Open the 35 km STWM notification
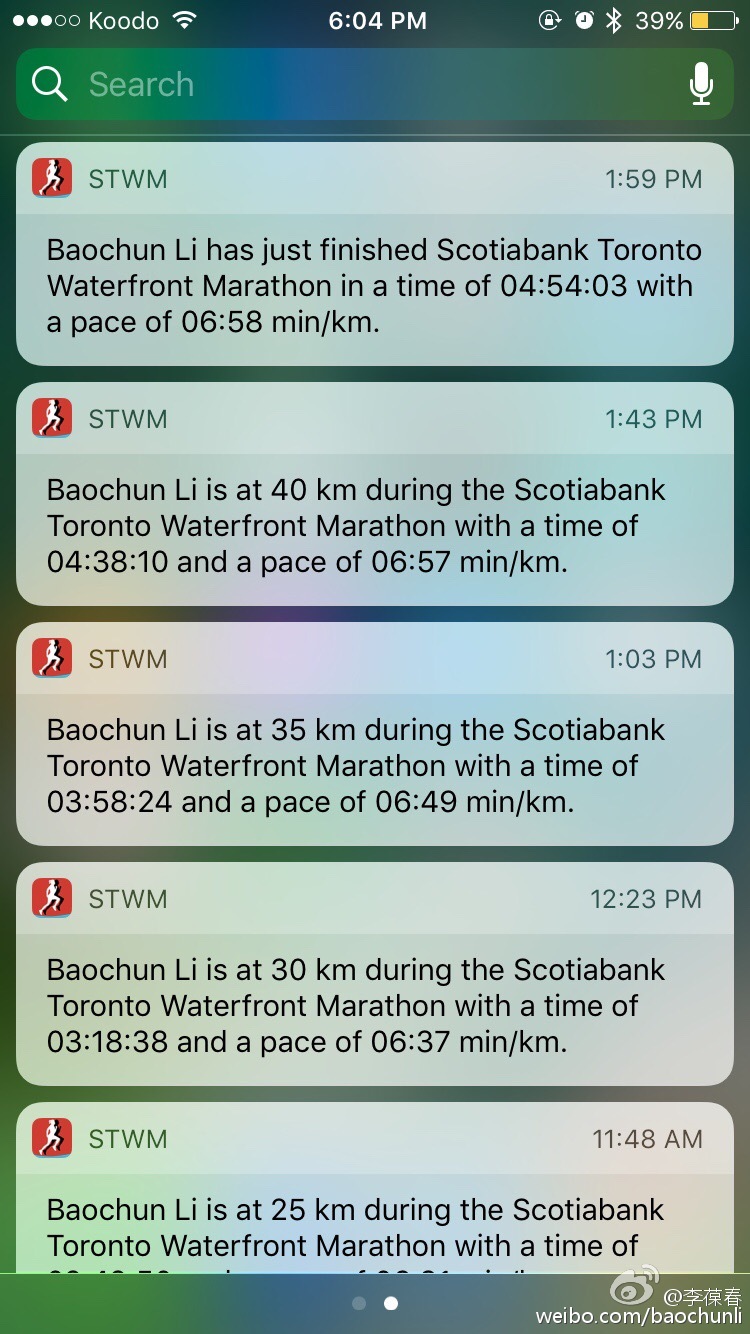750x1334 pixels. click(x=374, y=766)
